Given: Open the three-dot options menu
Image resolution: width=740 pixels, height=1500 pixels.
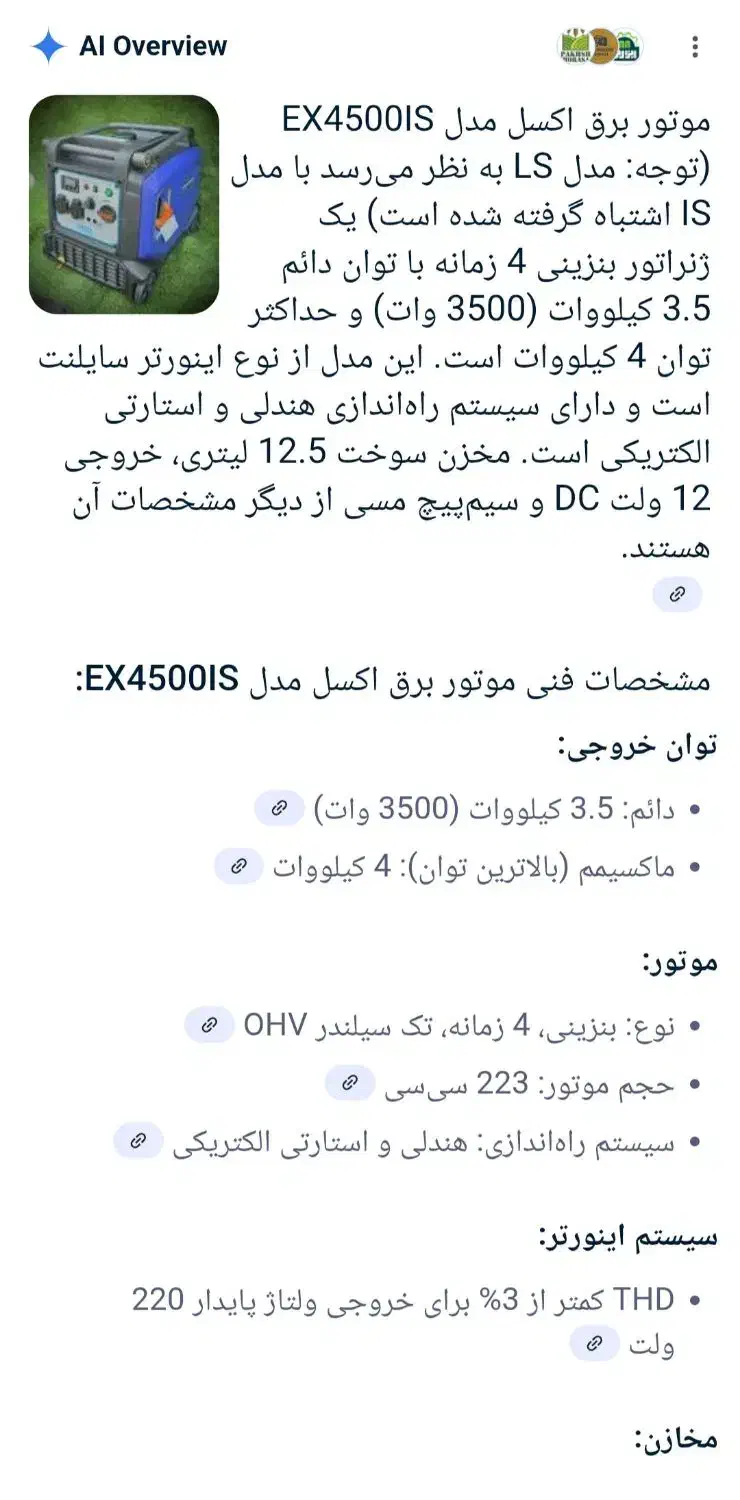Looking at the screenshot, I should point(696,45).
